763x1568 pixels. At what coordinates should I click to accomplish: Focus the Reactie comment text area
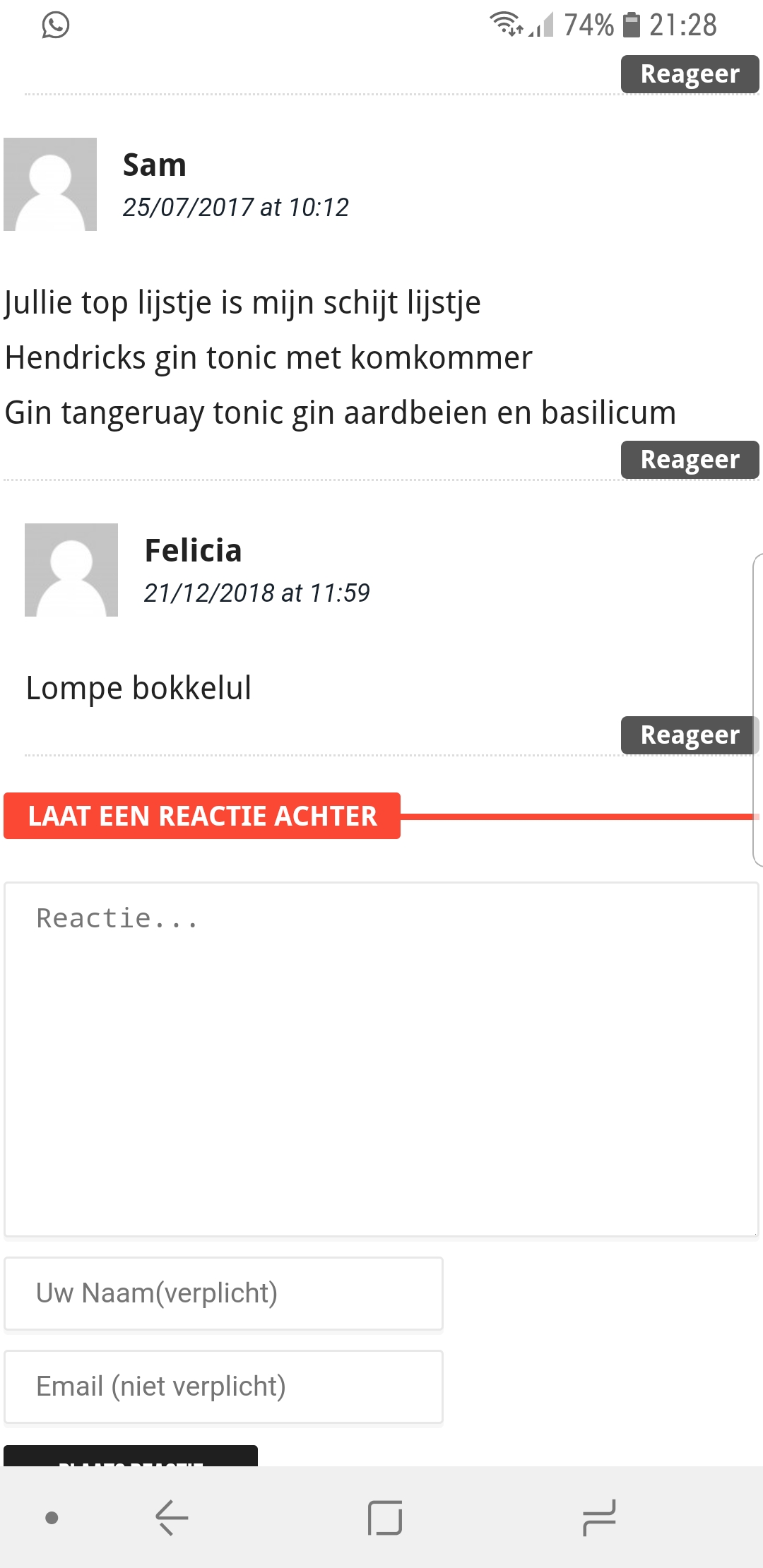[381, 1059]
